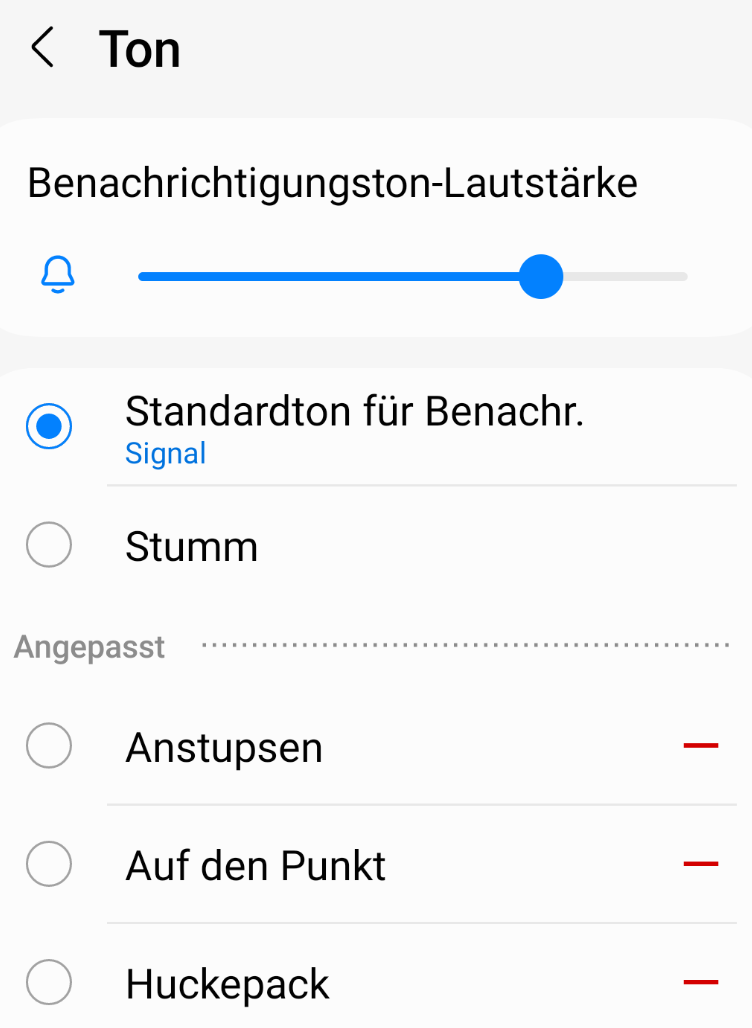Remove Huckepack from custom tones
This screenshot has width=752, height=1028.
click(x=700, y=983)
